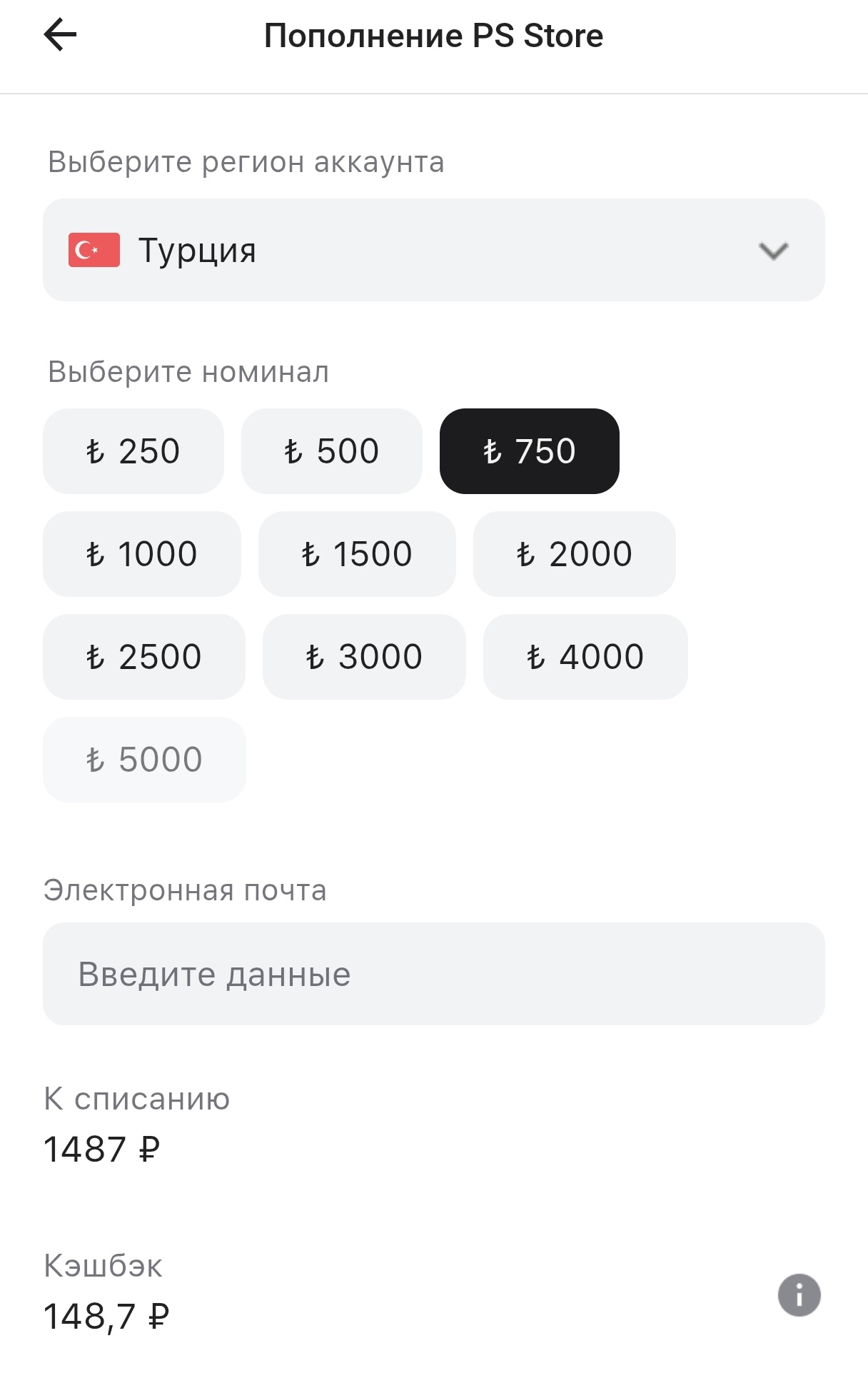This screenshot has height=1398, width=868.
Task: Select the ₺ 250 denomination
Action: 134,451
